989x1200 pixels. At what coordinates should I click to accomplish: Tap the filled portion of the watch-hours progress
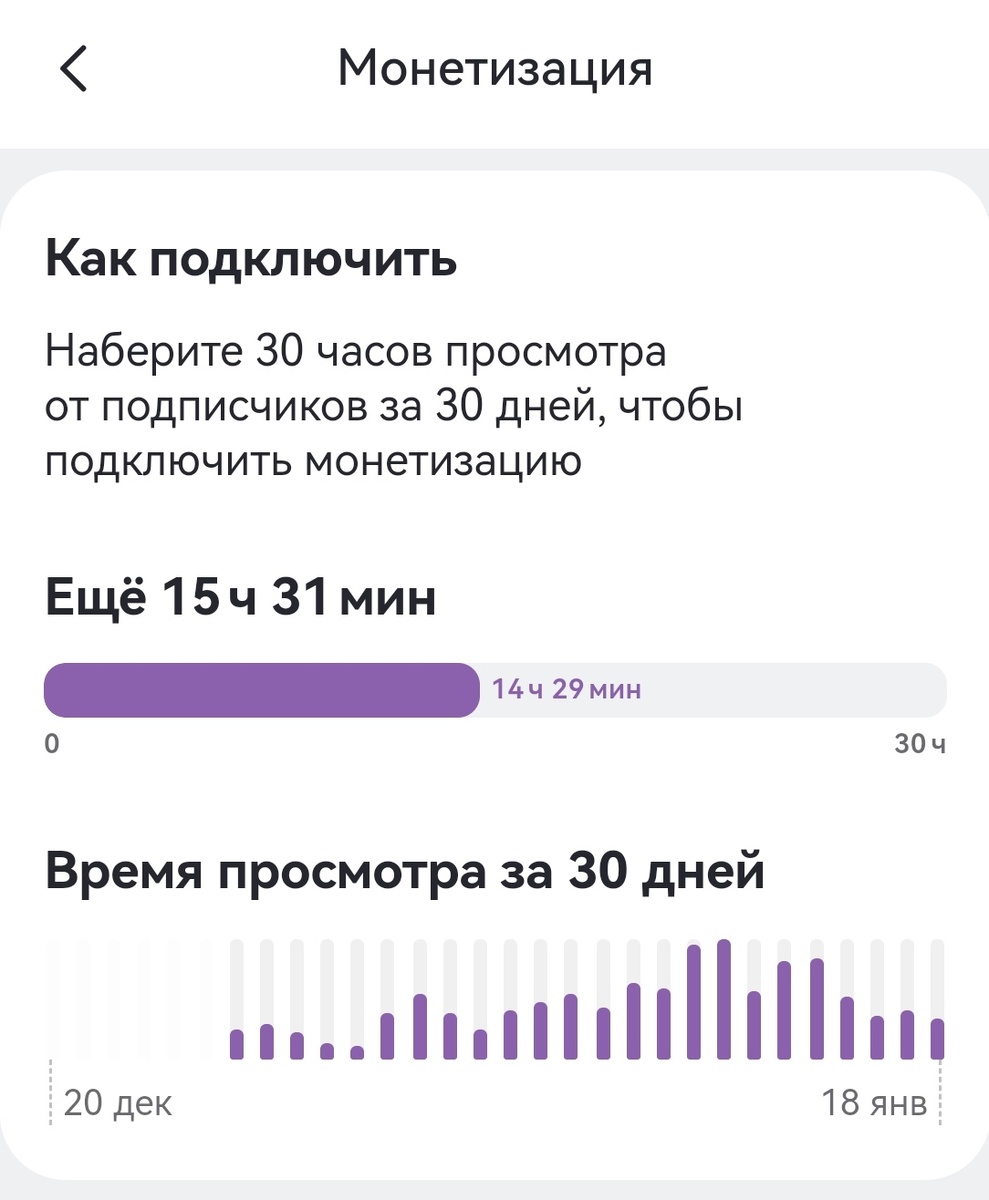[x=260, y=689]
